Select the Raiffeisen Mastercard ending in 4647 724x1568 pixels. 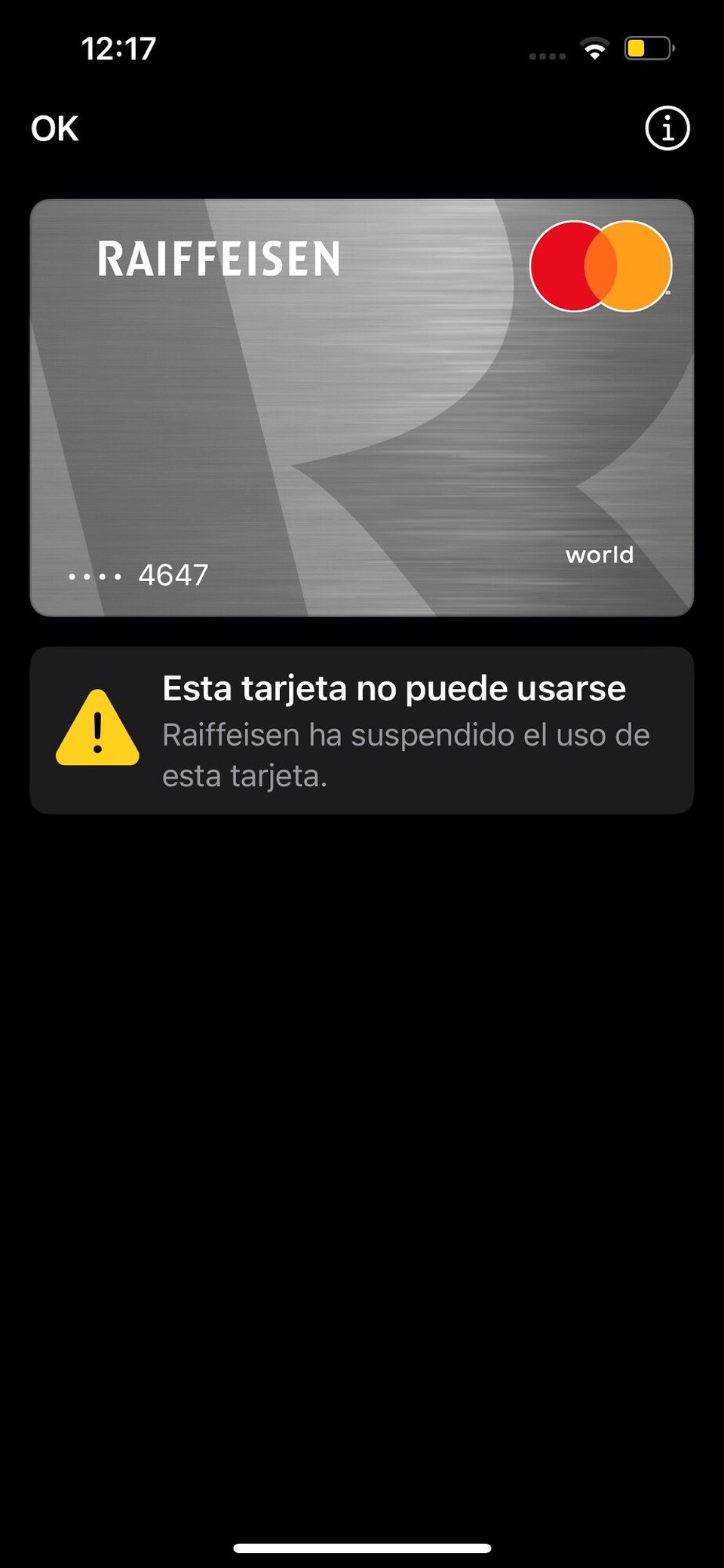click(x=362, y=407)
